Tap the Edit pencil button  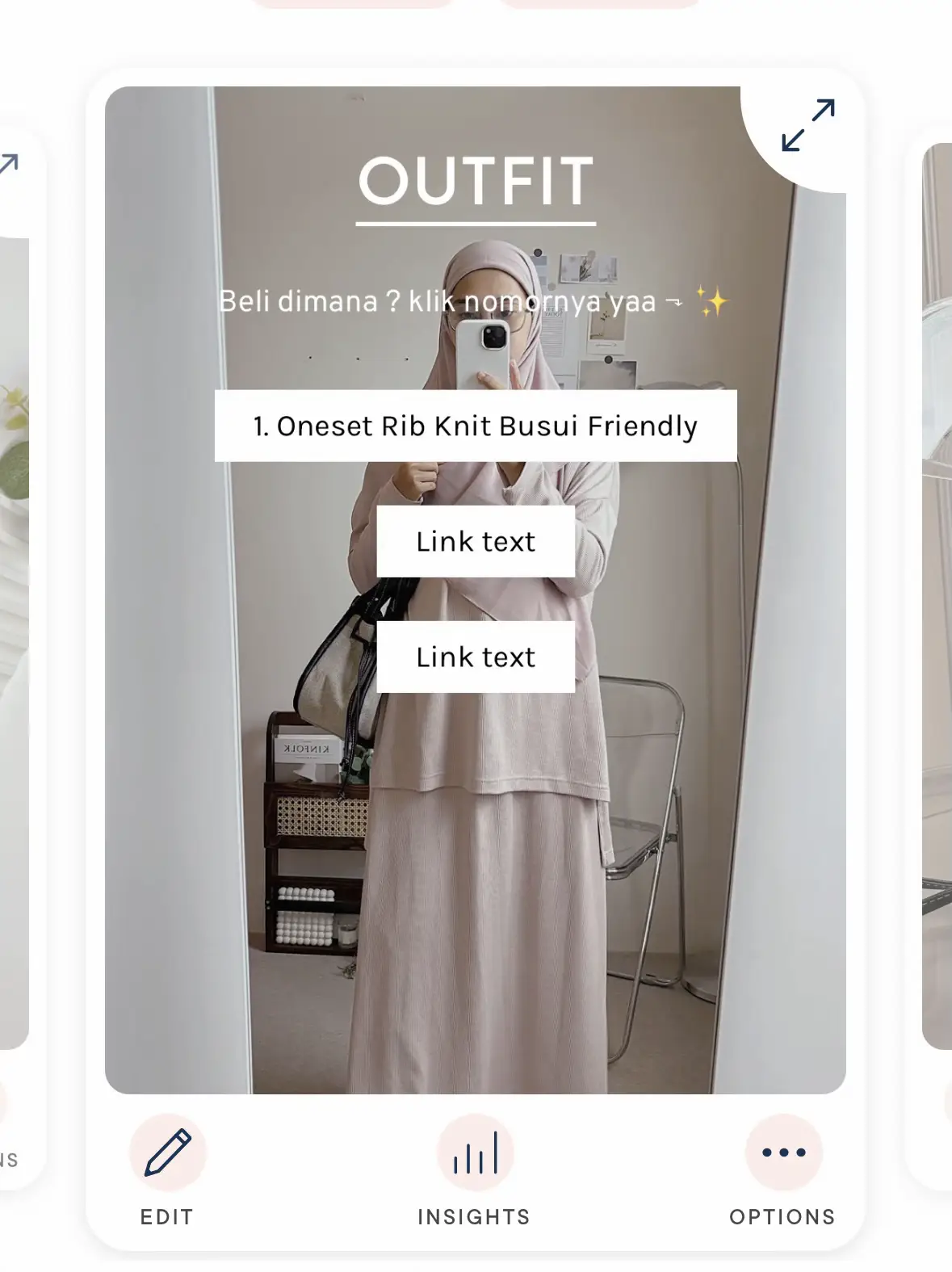click(167, 1152)
